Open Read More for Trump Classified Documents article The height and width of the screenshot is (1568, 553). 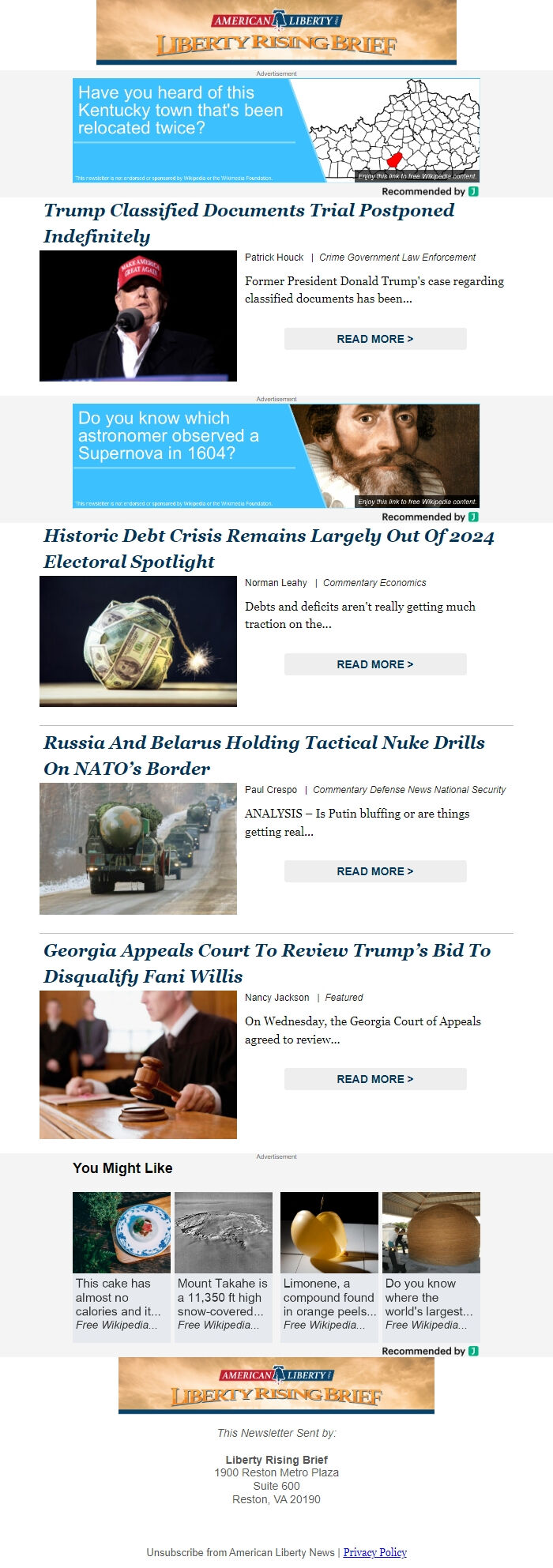375,339
